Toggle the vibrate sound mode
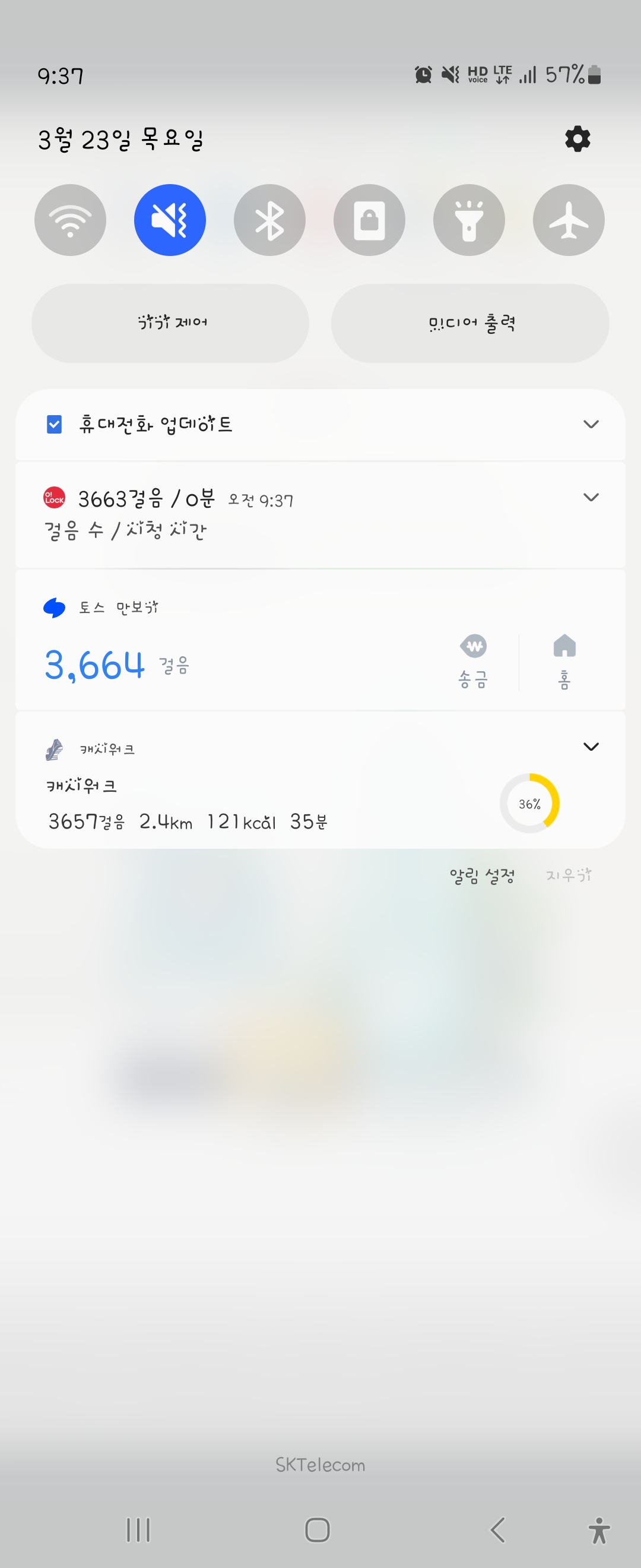 pyautogui.click(x=170, y=220)
